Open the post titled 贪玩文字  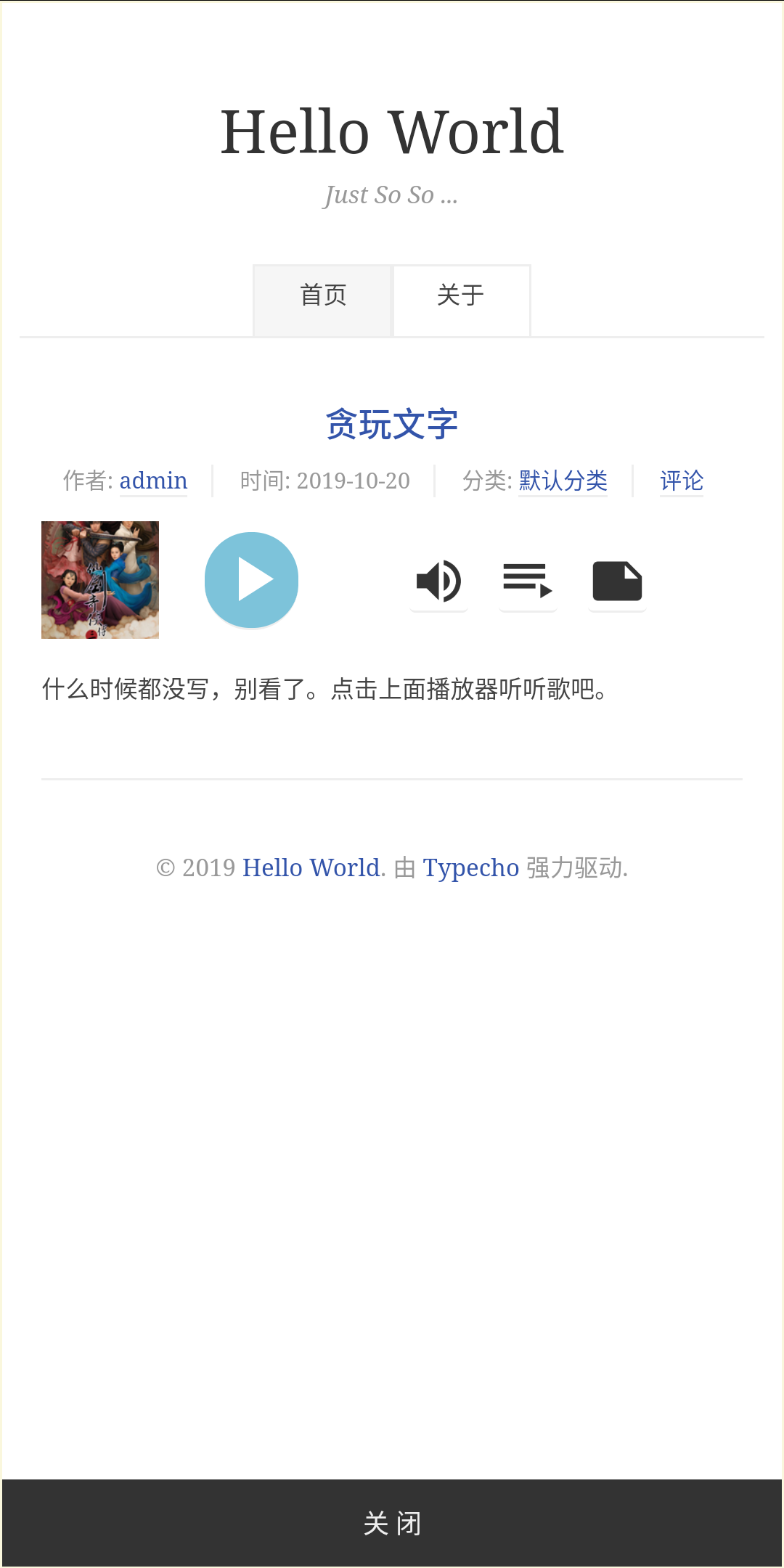point(391,422)
